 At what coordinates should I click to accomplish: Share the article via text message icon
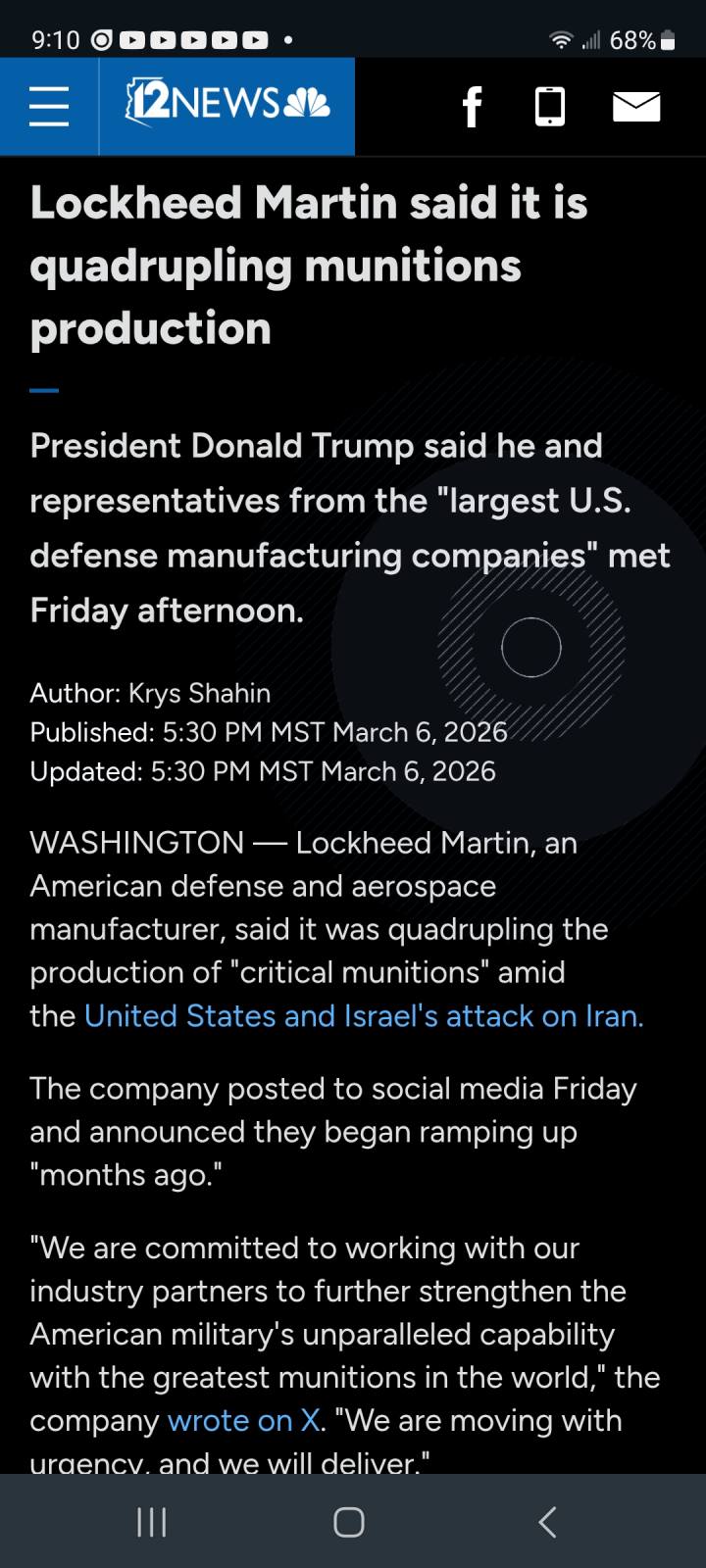coord(550,106)
